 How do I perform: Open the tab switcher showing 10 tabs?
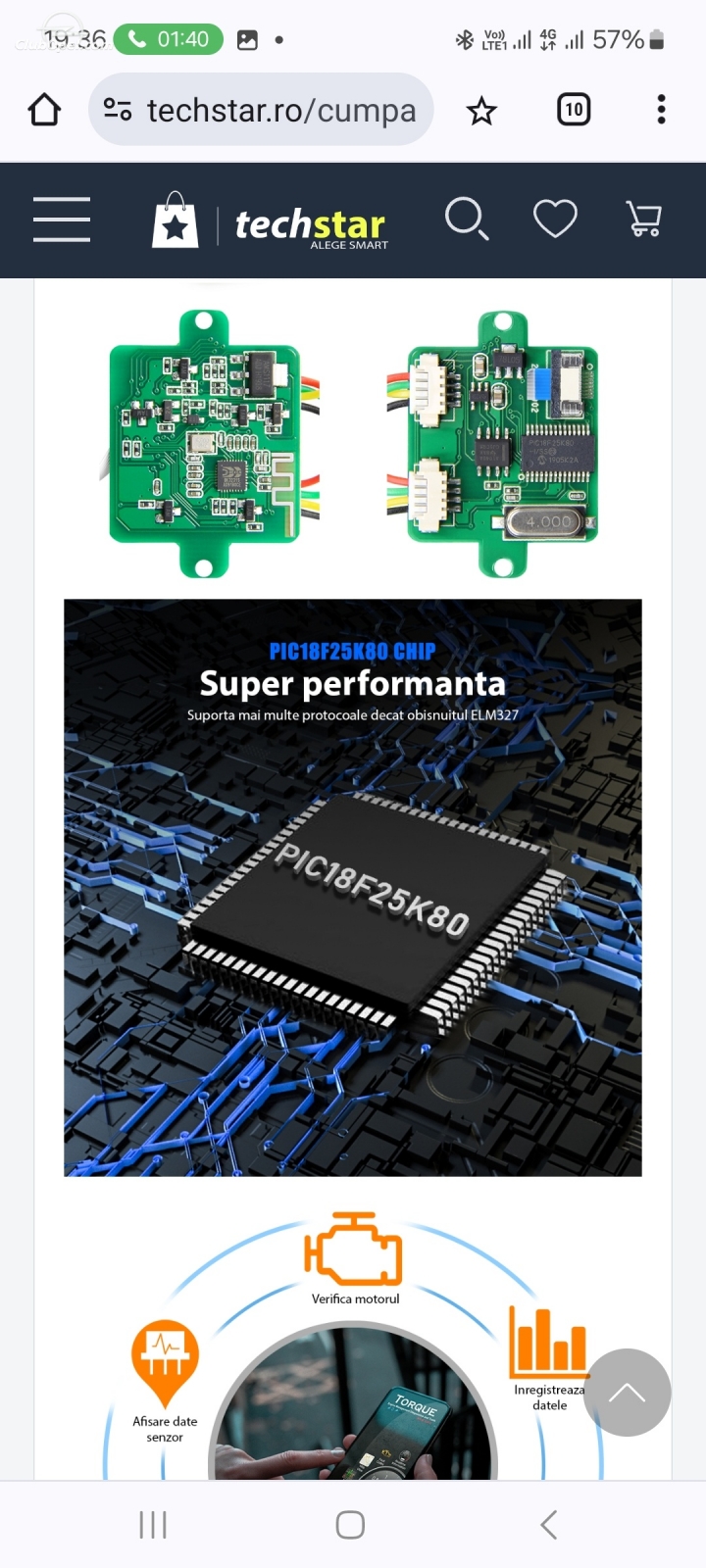coord(574,110)
